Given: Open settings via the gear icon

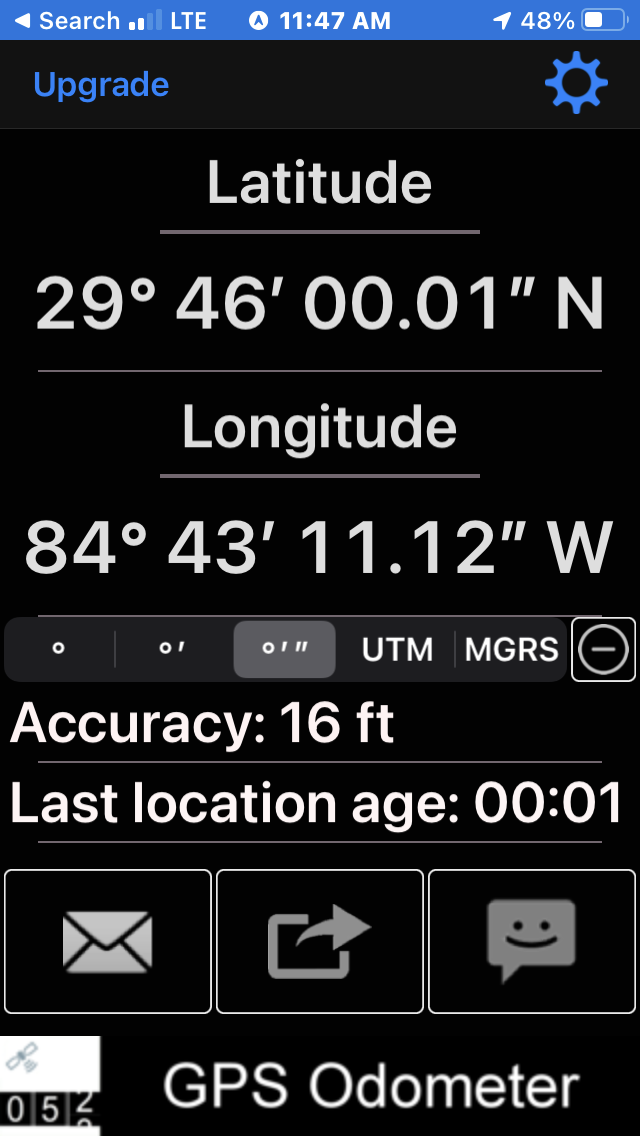Looking at the screenshot, I should coord(576,83).
